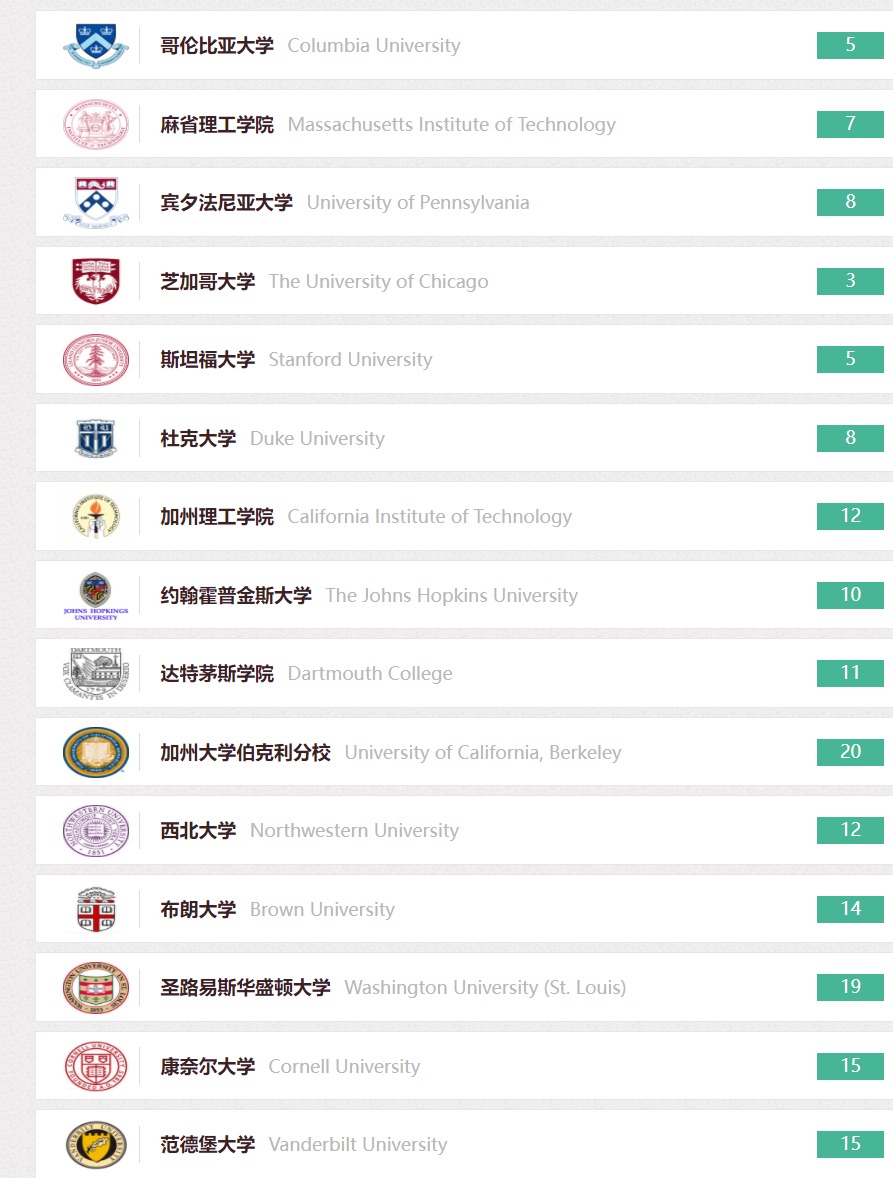
Task: Click the UC Berkeley seal icon
Action: 95,751
